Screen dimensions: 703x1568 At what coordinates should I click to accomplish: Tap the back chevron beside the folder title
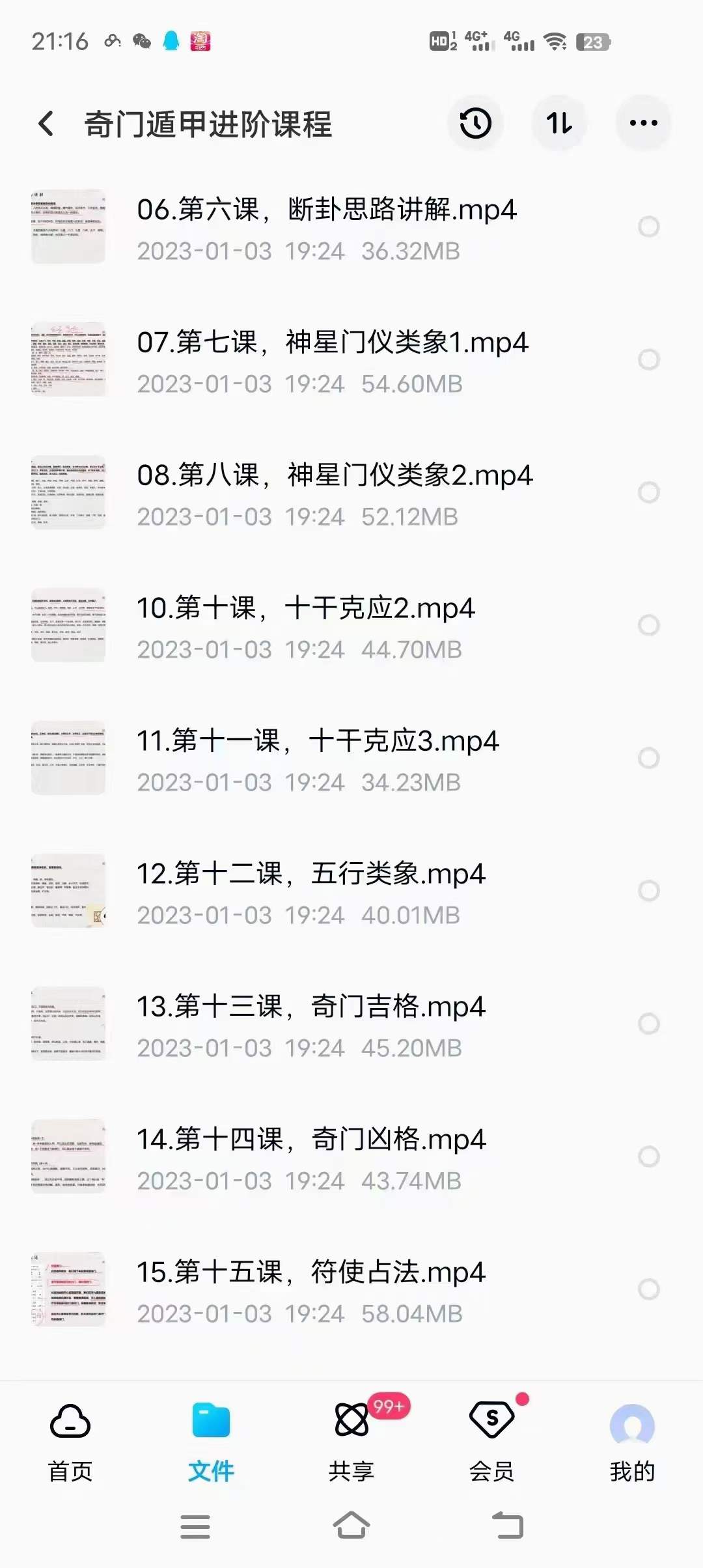tap(46, 122)
